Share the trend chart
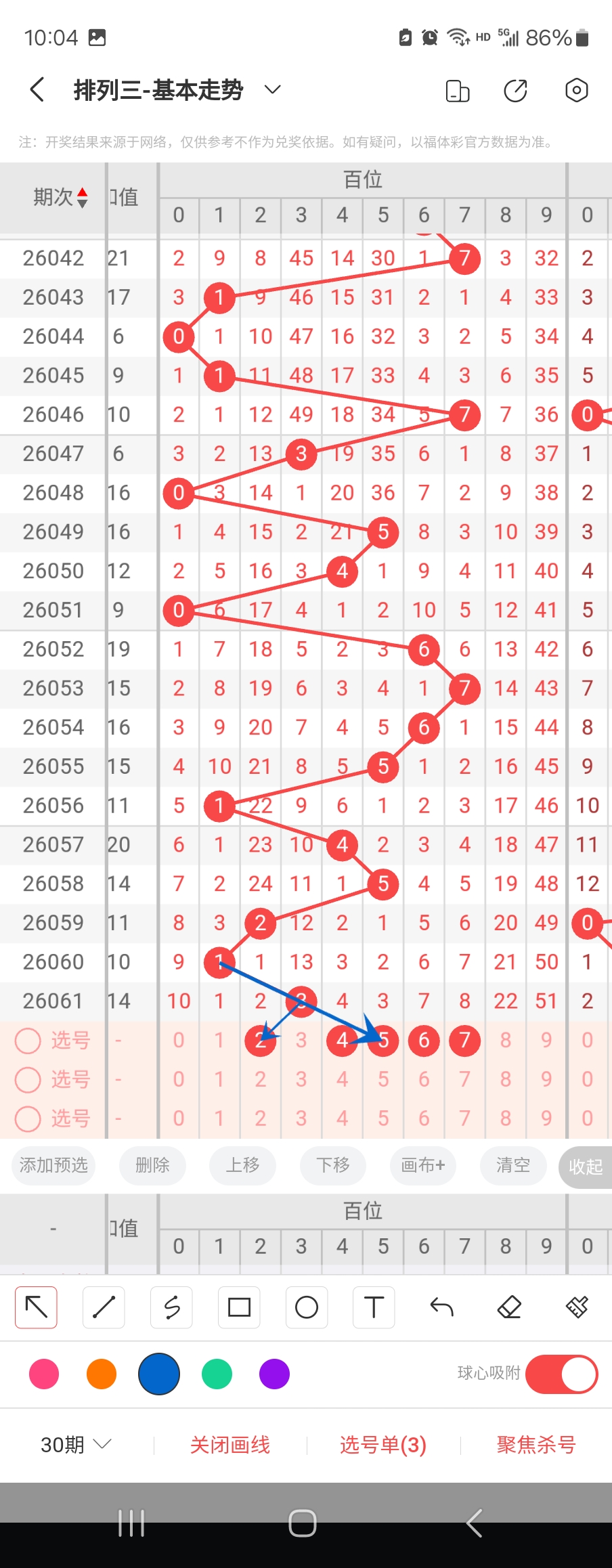The width and height of the screenshot is (612, 1568). click(515, 90)
